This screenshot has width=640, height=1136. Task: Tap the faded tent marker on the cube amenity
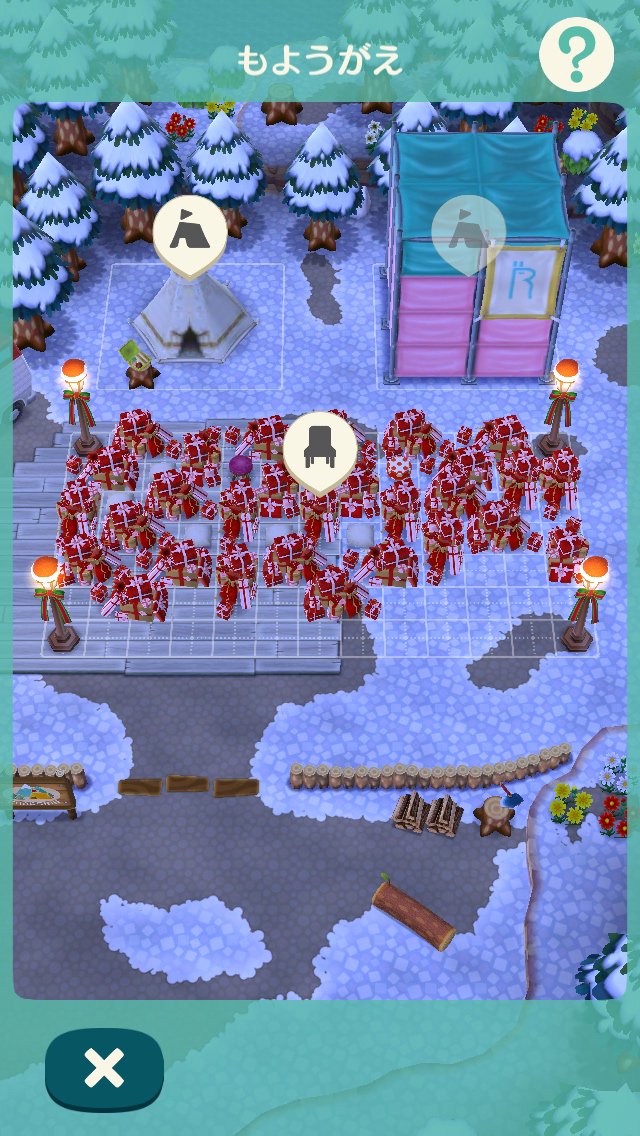(468, 231)
